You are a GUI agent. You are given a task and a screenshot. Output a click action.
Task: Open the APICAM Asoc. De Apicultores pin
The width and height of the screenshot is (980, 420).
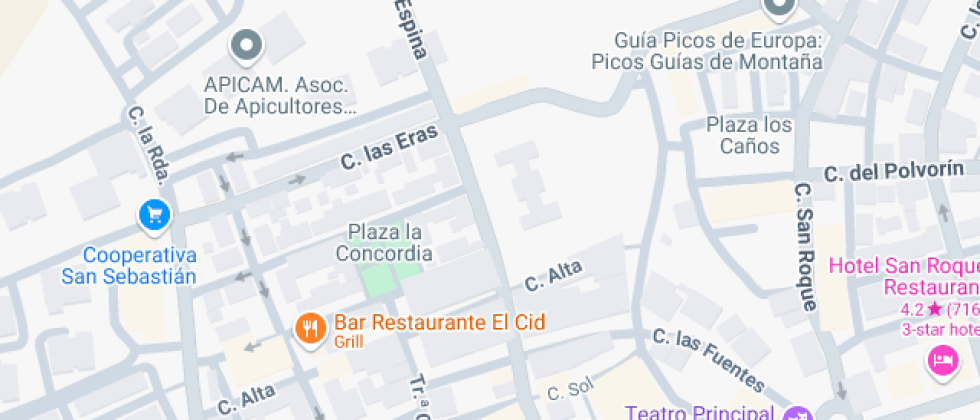pyautogui.click(x=246, y=45)
